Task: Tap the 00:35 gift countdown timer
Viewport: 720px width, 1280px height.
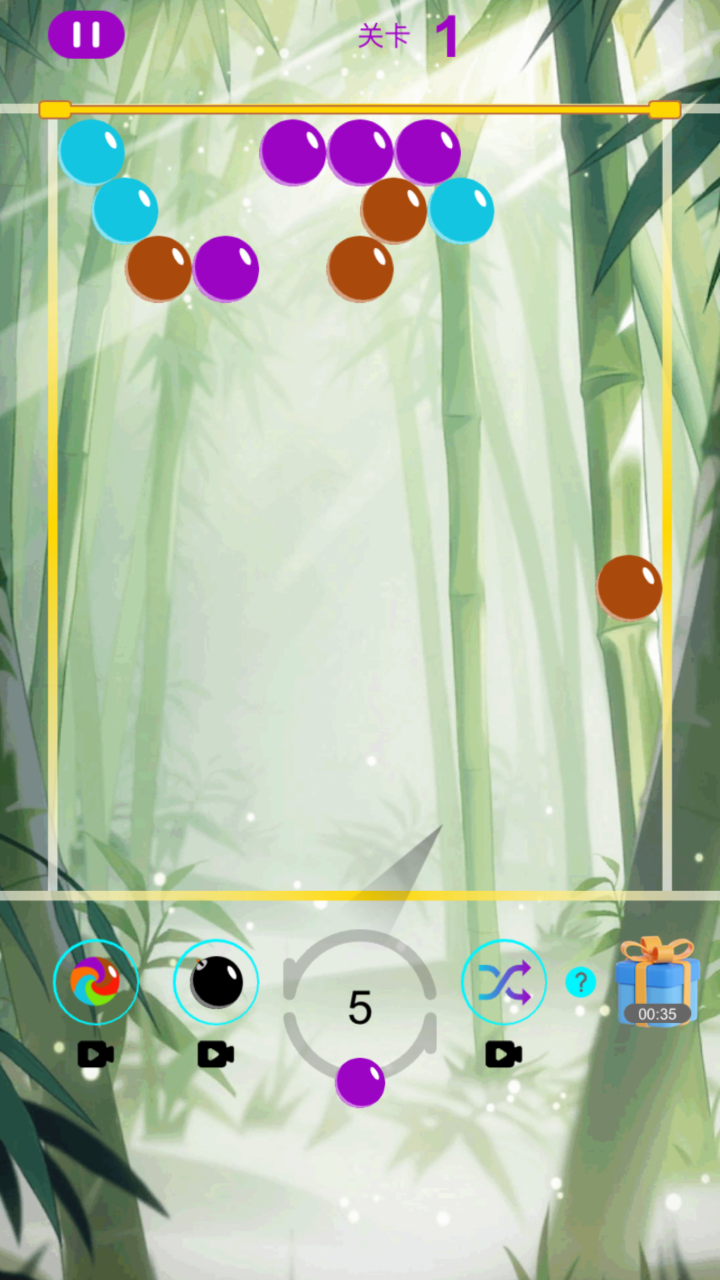Action: (x=660, y=1014)
